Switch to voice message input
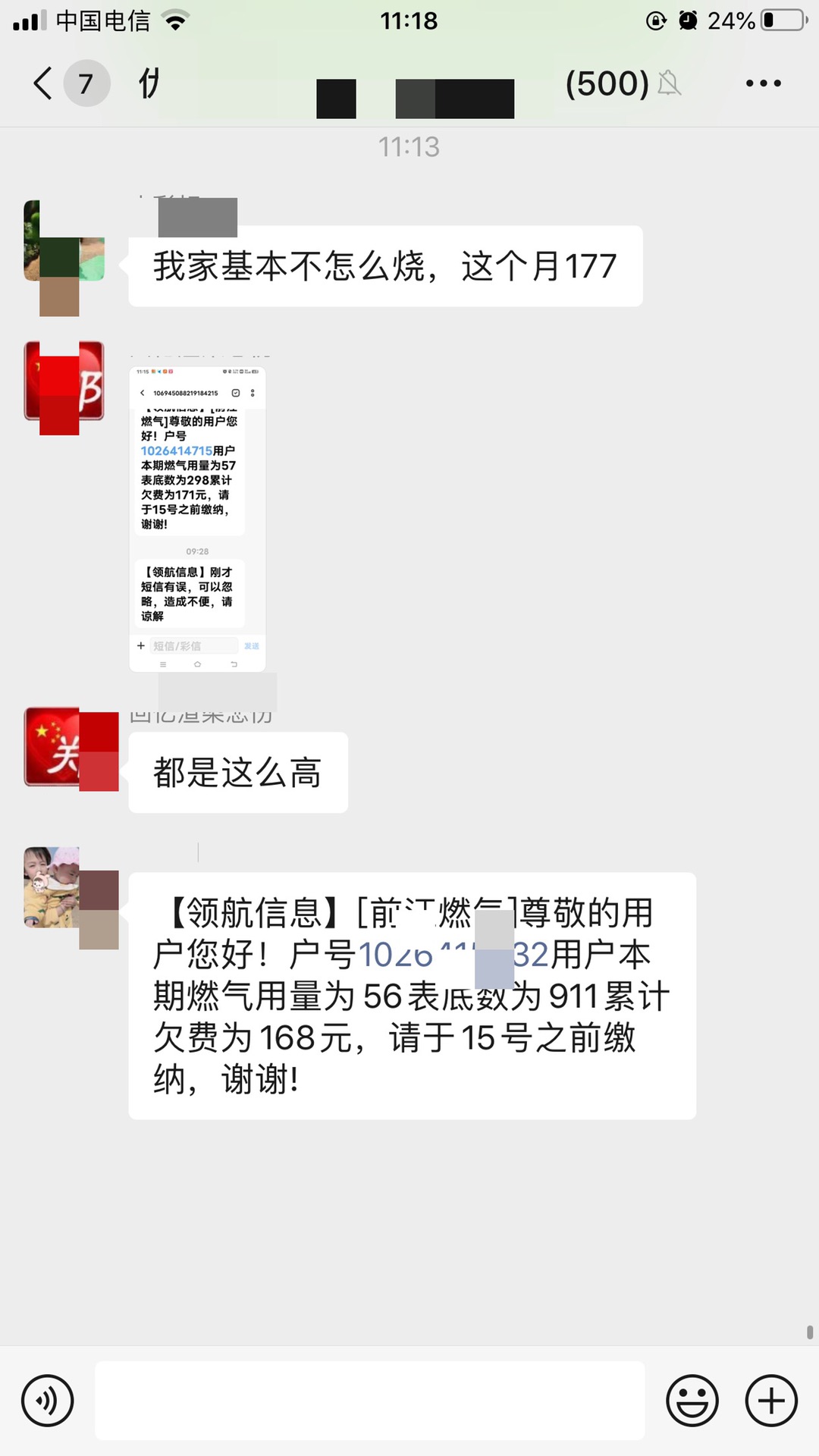The image size is (819, 1456). [x=48, y=1400]
